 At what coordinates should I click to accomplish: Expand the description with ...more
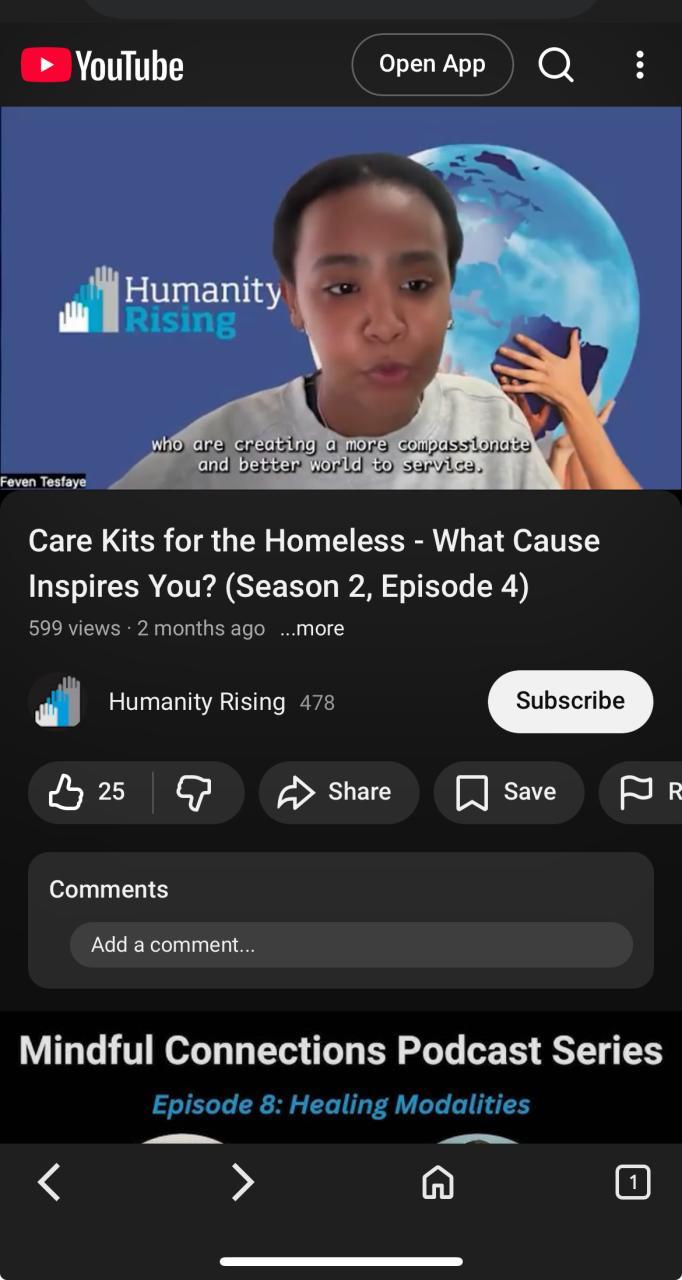[312, 628]
